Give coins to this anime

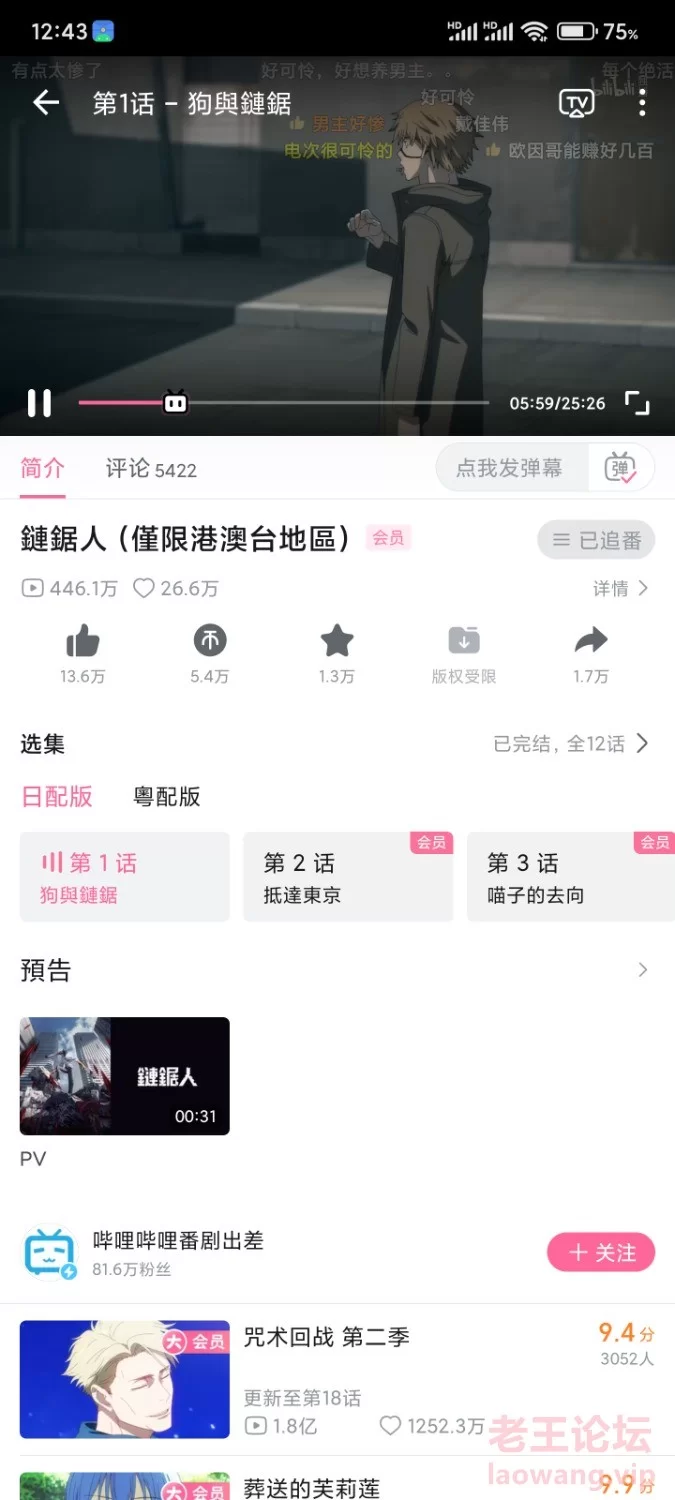point(210,654)
